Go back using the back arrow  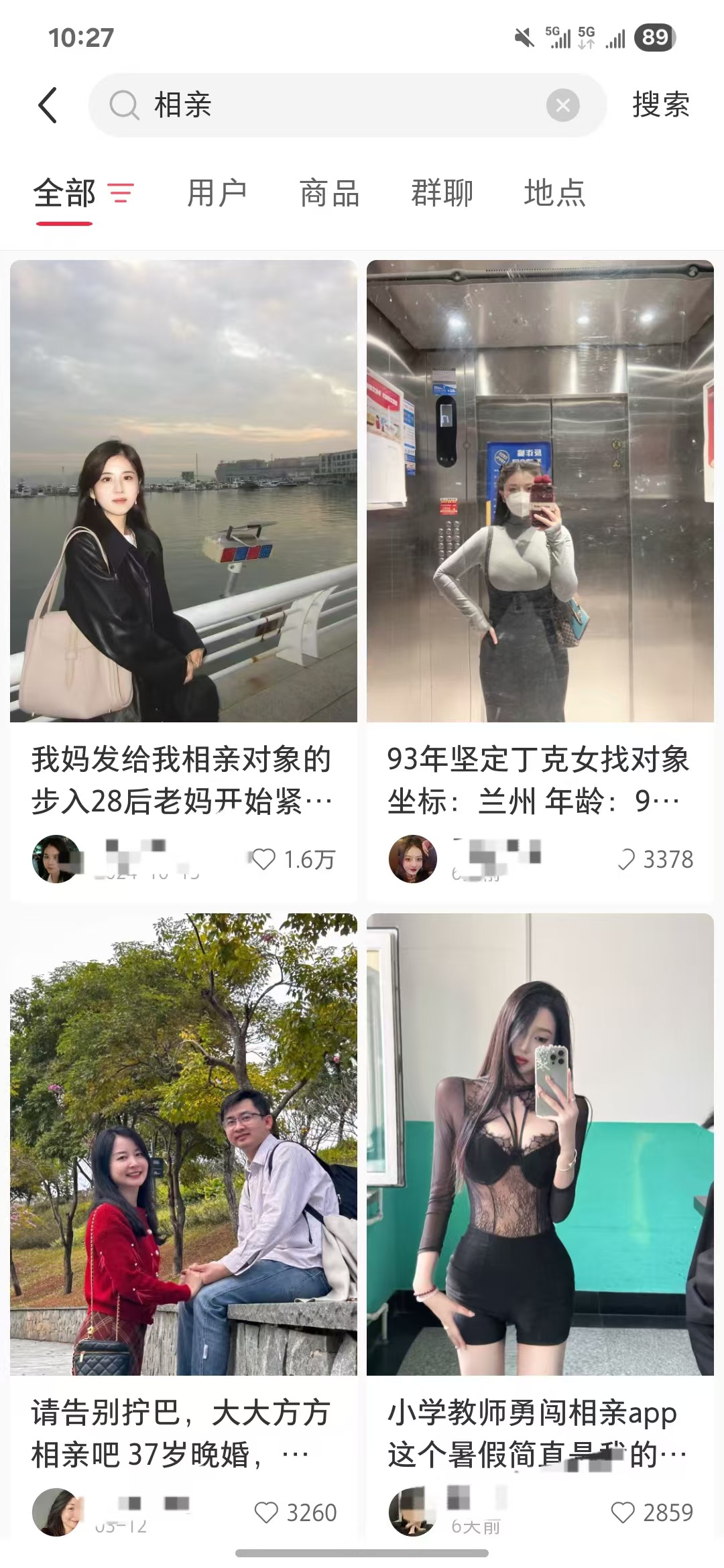[48, 105]
